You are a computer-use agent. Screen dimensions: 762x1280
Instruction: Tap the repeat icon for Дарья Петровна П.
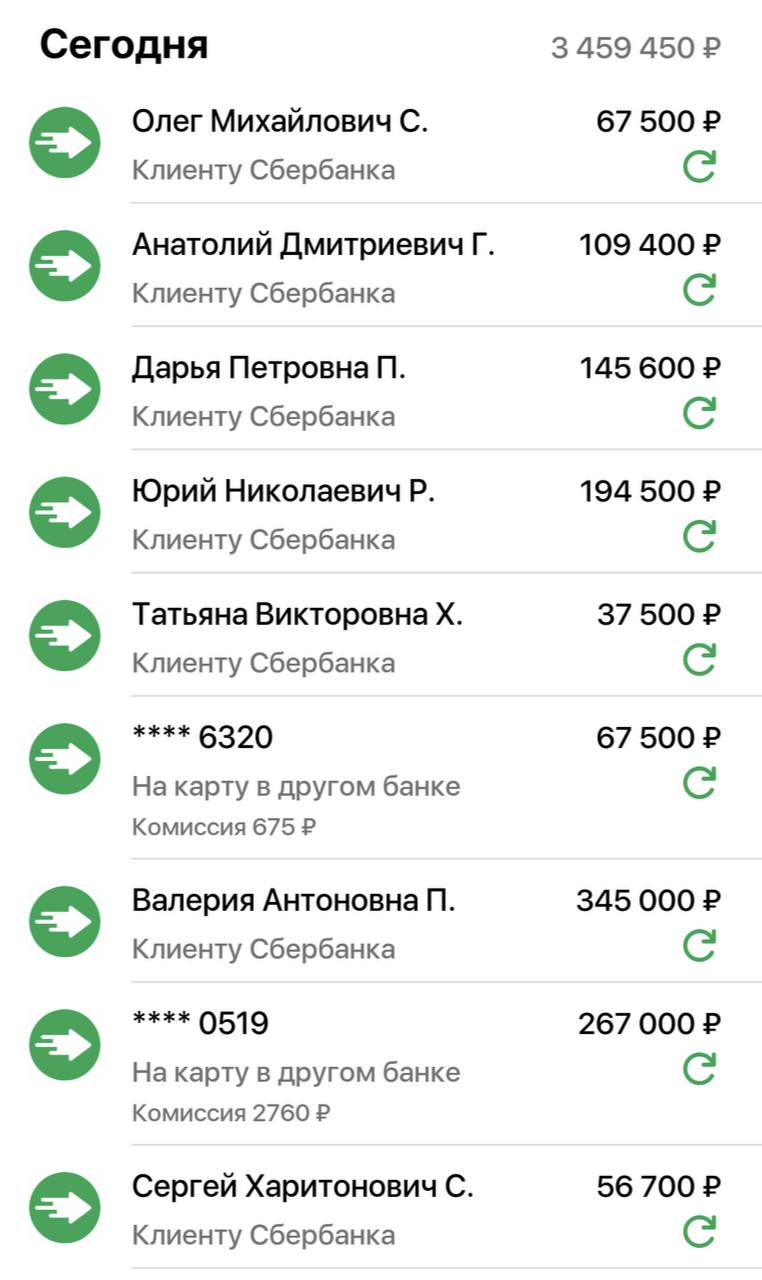tap(699, 414)
